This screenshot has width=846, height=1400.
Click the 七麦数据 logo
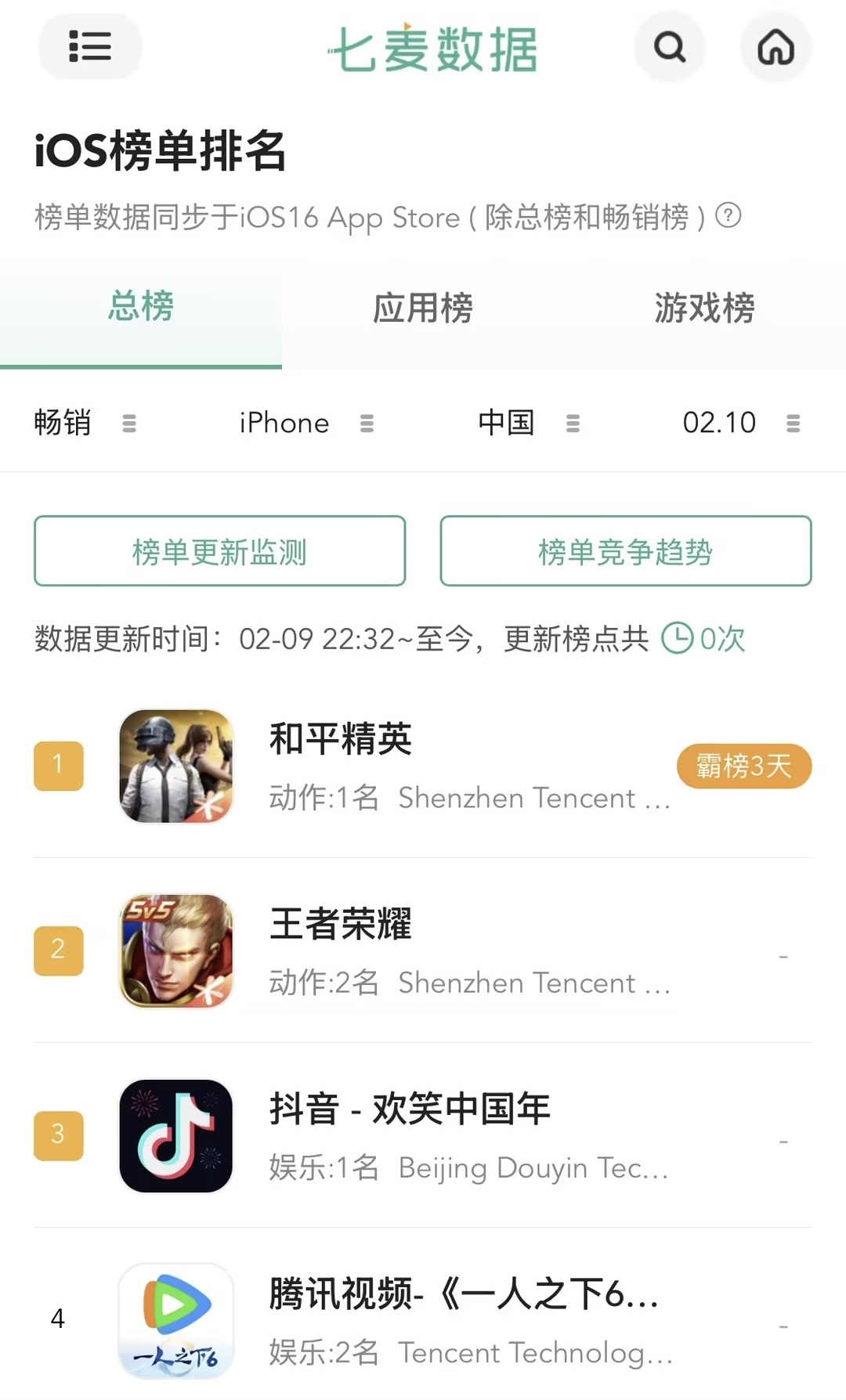coord(433,47)
